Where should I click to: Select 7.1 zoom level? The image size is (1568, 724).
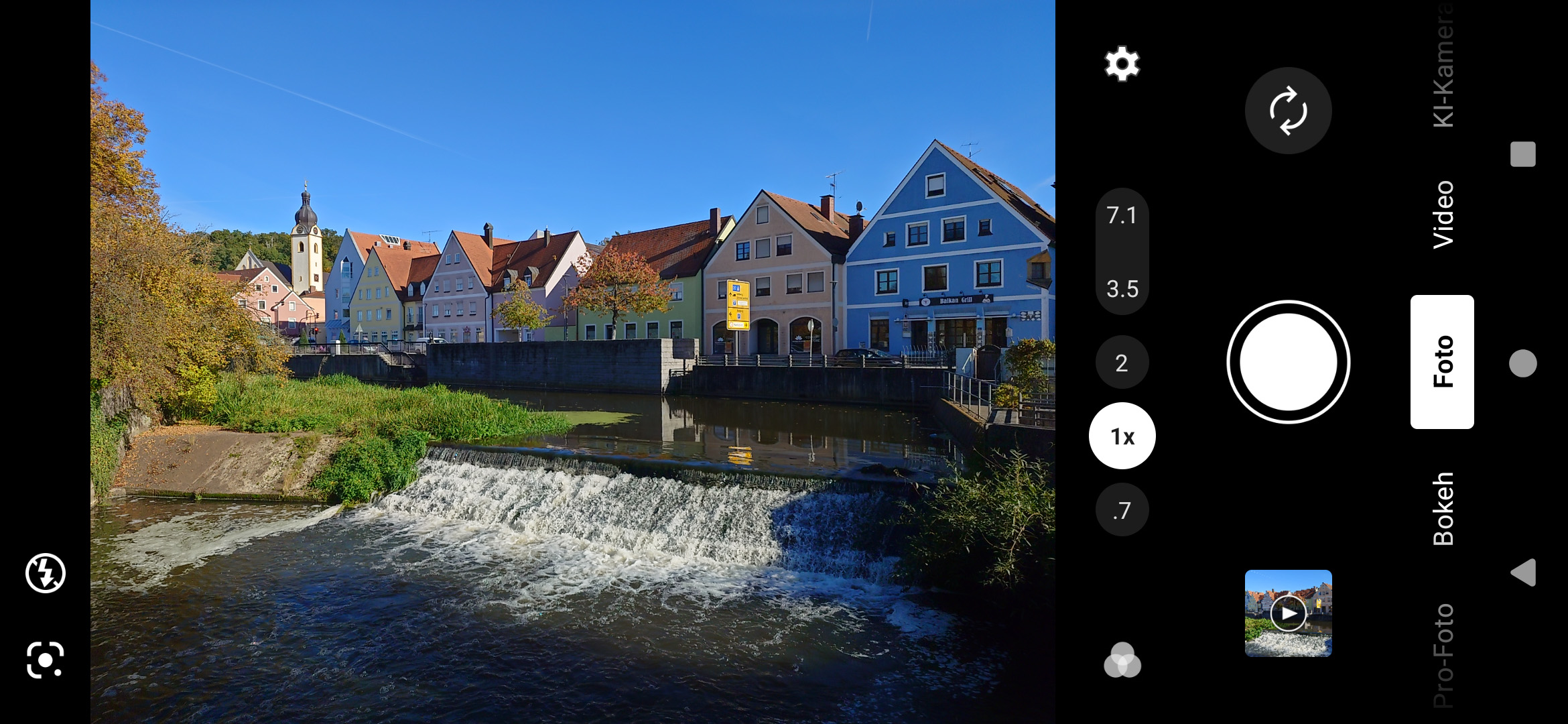coord(1122,215)
